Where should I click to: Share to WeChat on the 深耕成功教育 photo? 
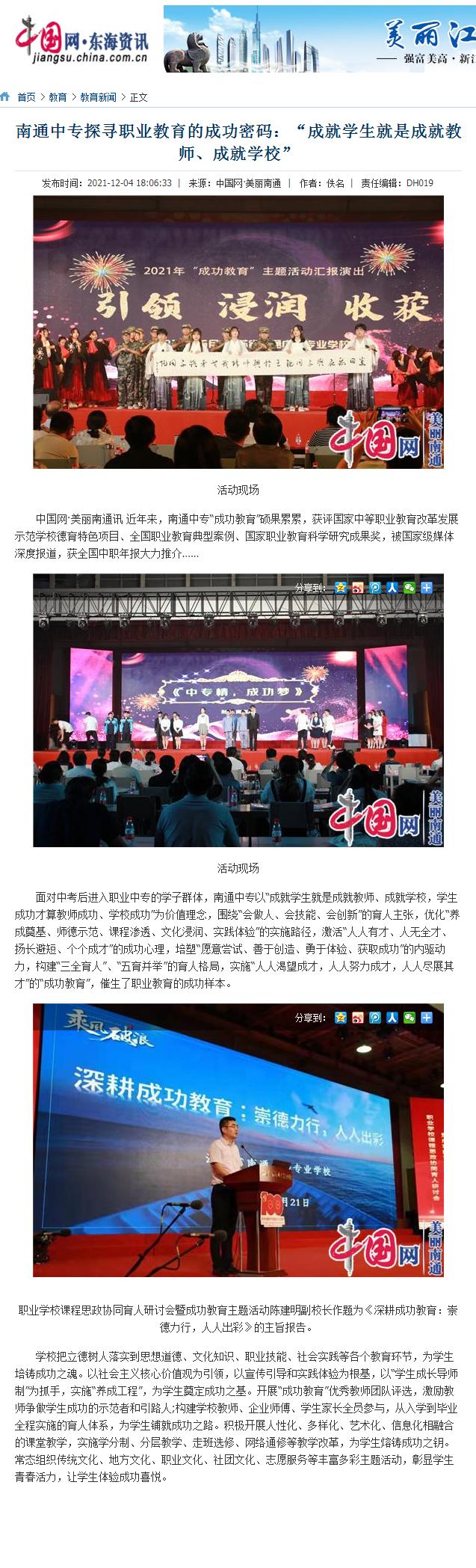(x=409, y=1017)
